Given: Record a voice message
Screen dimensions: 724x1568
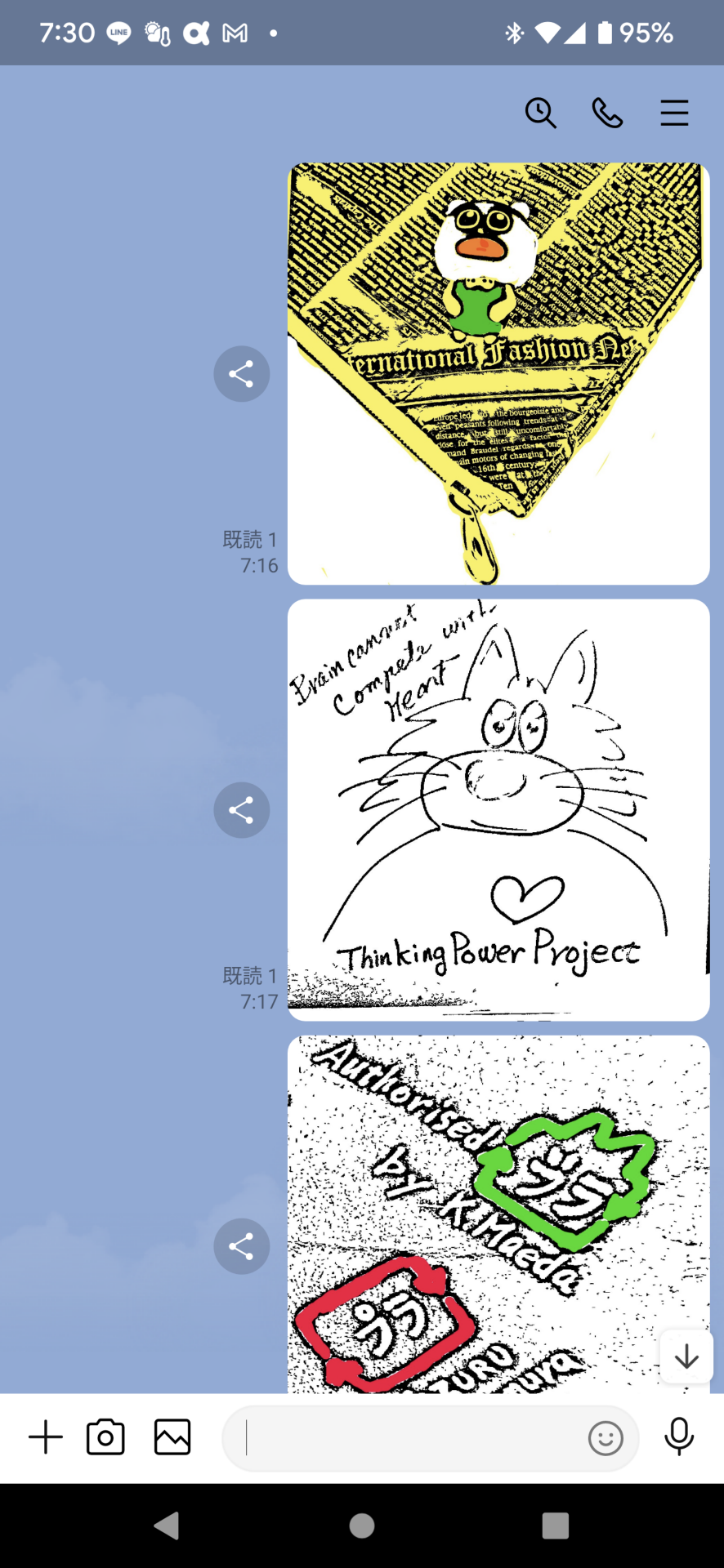Looking at the screenshot, I should pos(679,1437).
